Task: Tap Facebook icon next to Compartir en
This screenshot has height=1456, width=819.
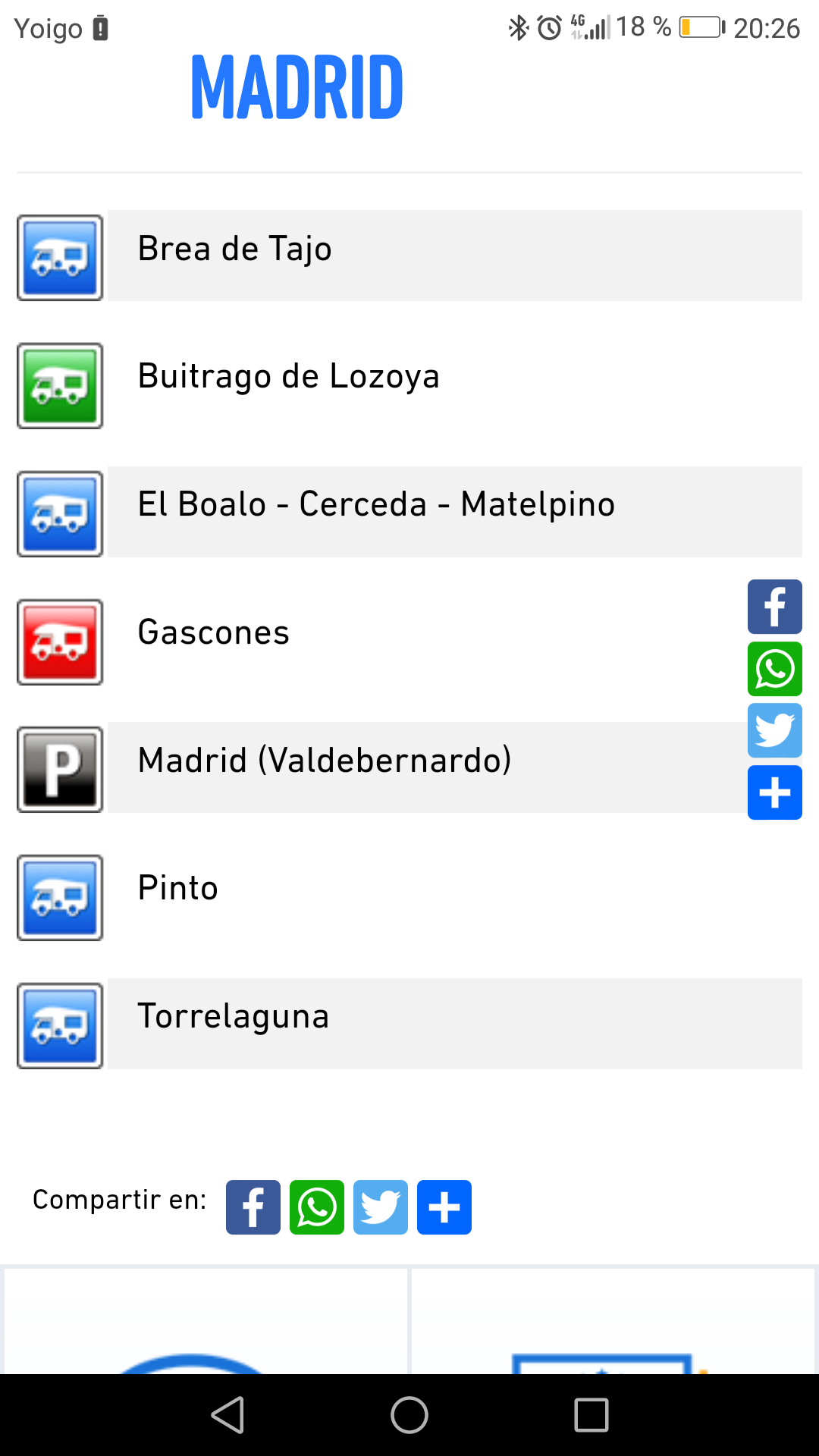Action: [x=253, y=1207]
